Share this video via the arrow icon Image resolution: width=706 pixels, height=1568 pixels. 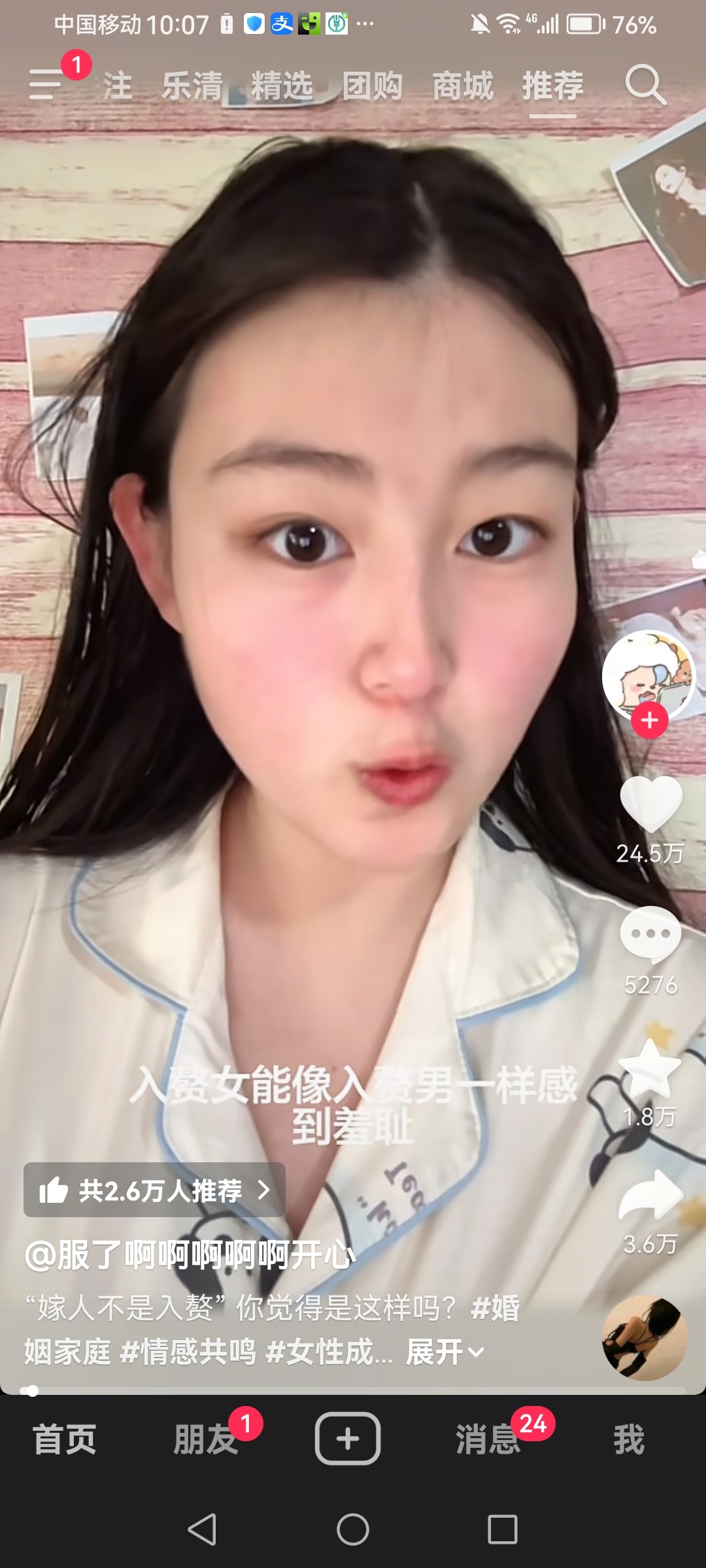(650, 1196)
